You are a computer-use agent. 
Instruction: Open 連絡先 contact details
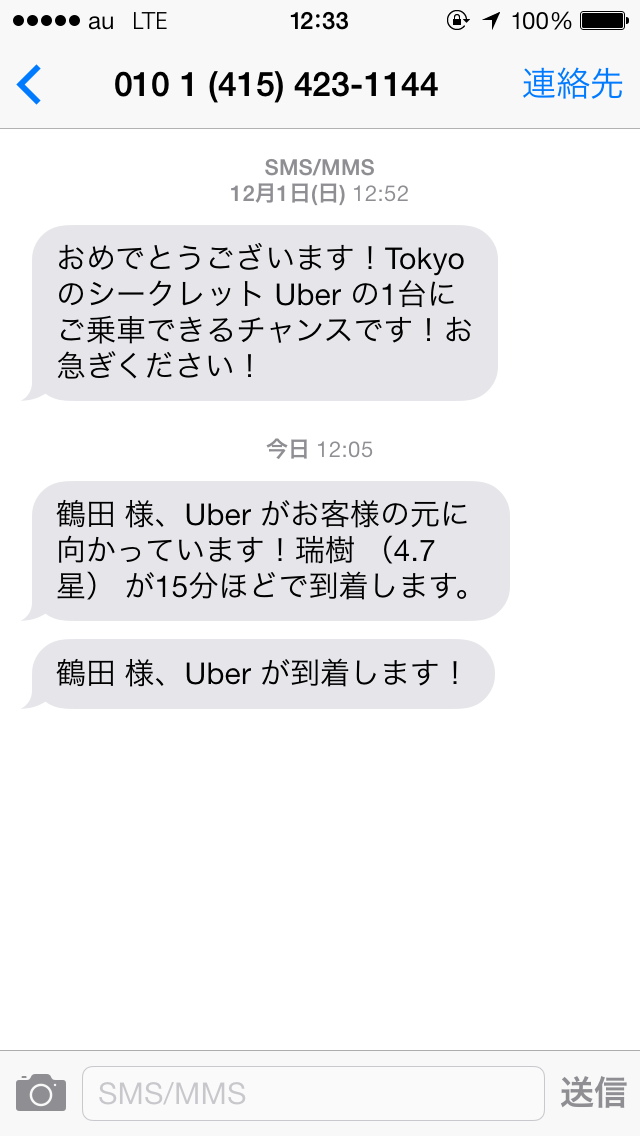572,85
